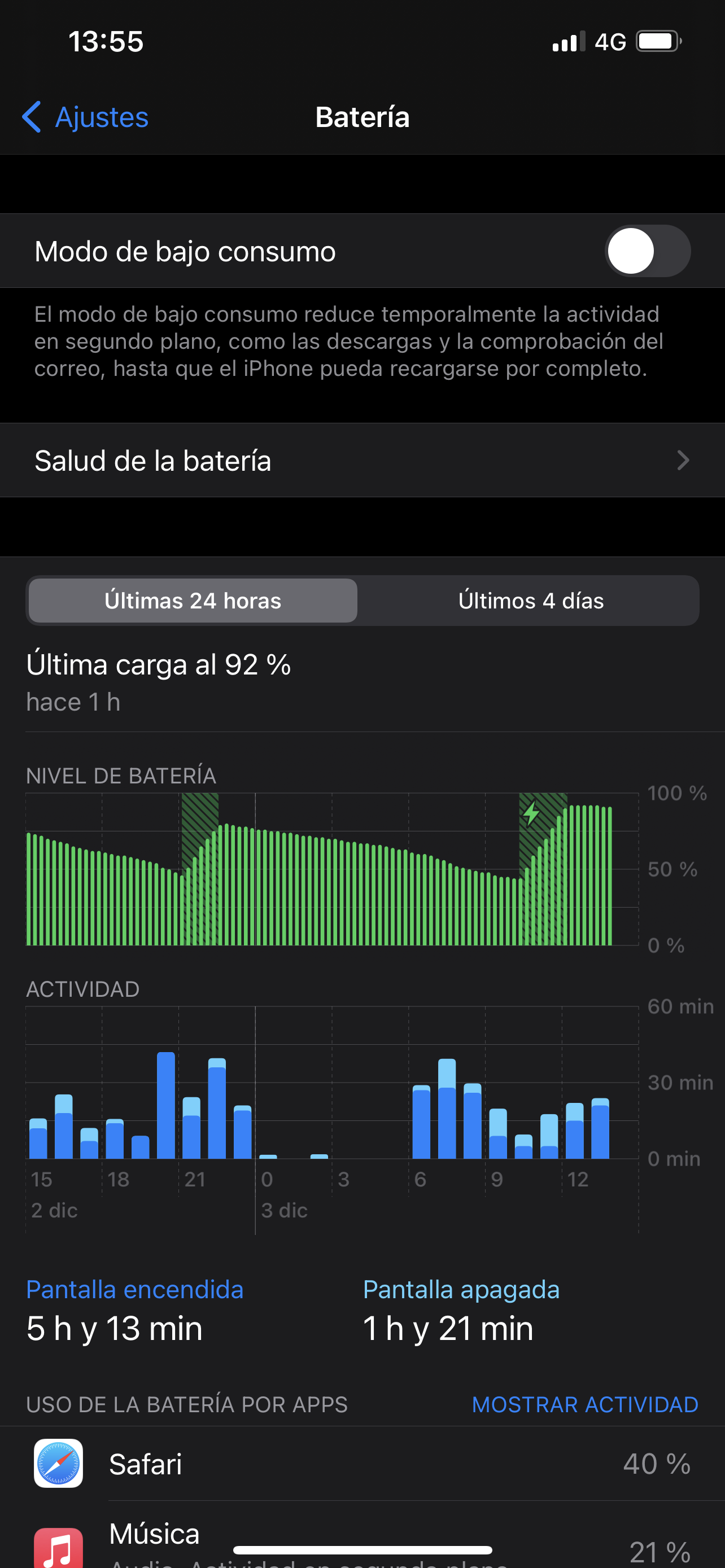
Task: Switch to Últimos 4 días
Action: click(x=530, y=601)
